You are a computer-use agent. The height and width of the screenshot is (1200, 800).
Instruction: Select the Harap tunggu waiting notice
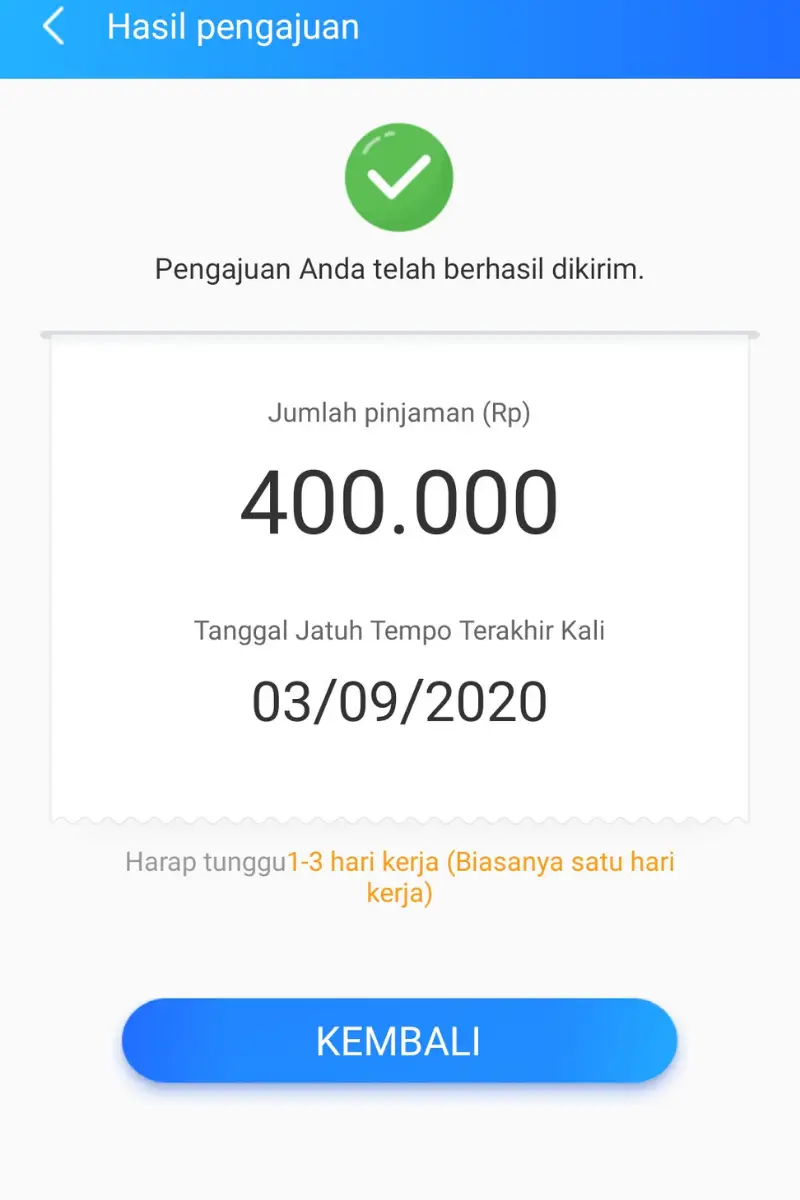[399, 875]
